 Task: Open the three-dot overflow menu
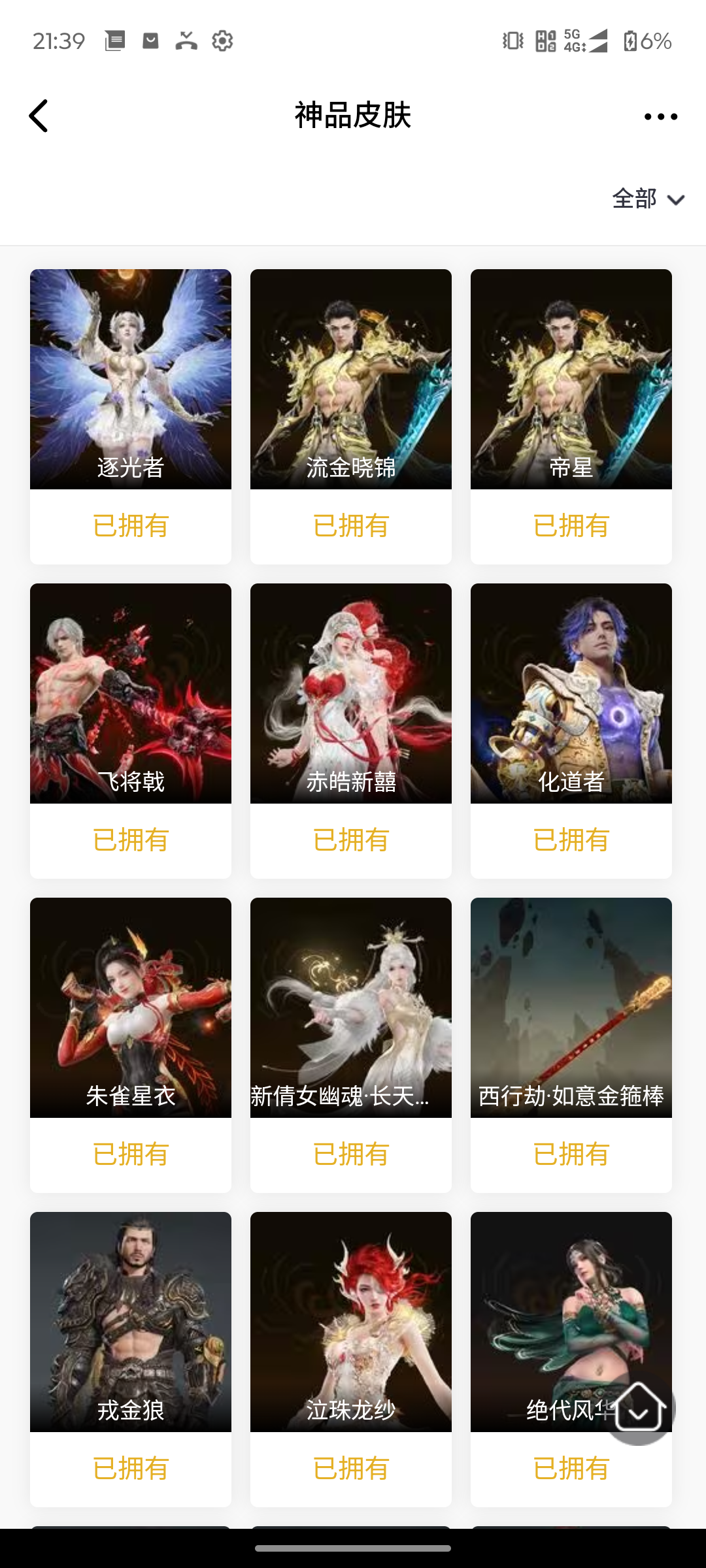point(660,117)
